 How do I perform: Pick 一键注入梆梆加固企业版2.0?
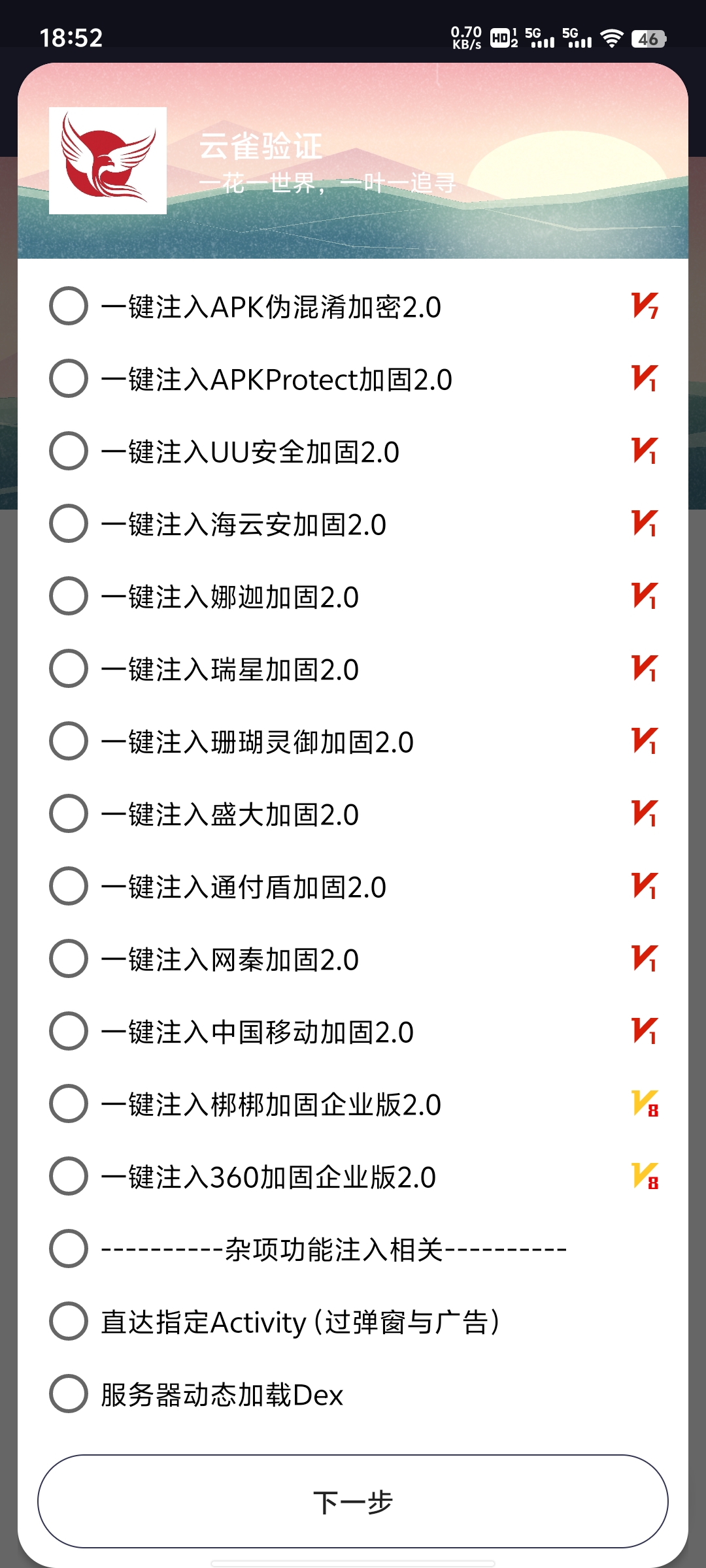[69, 1103]
